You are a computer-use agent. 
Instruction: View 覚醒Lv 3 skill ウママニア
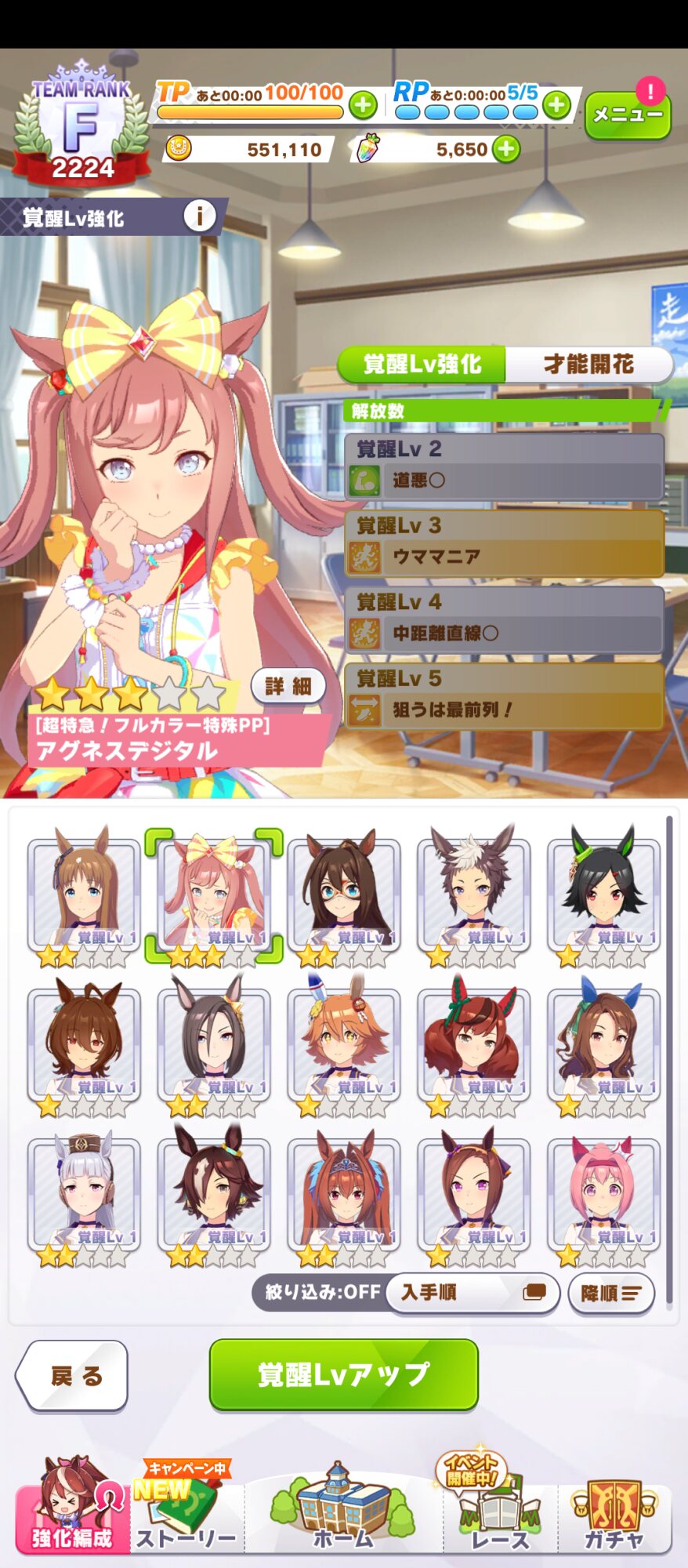504,543
